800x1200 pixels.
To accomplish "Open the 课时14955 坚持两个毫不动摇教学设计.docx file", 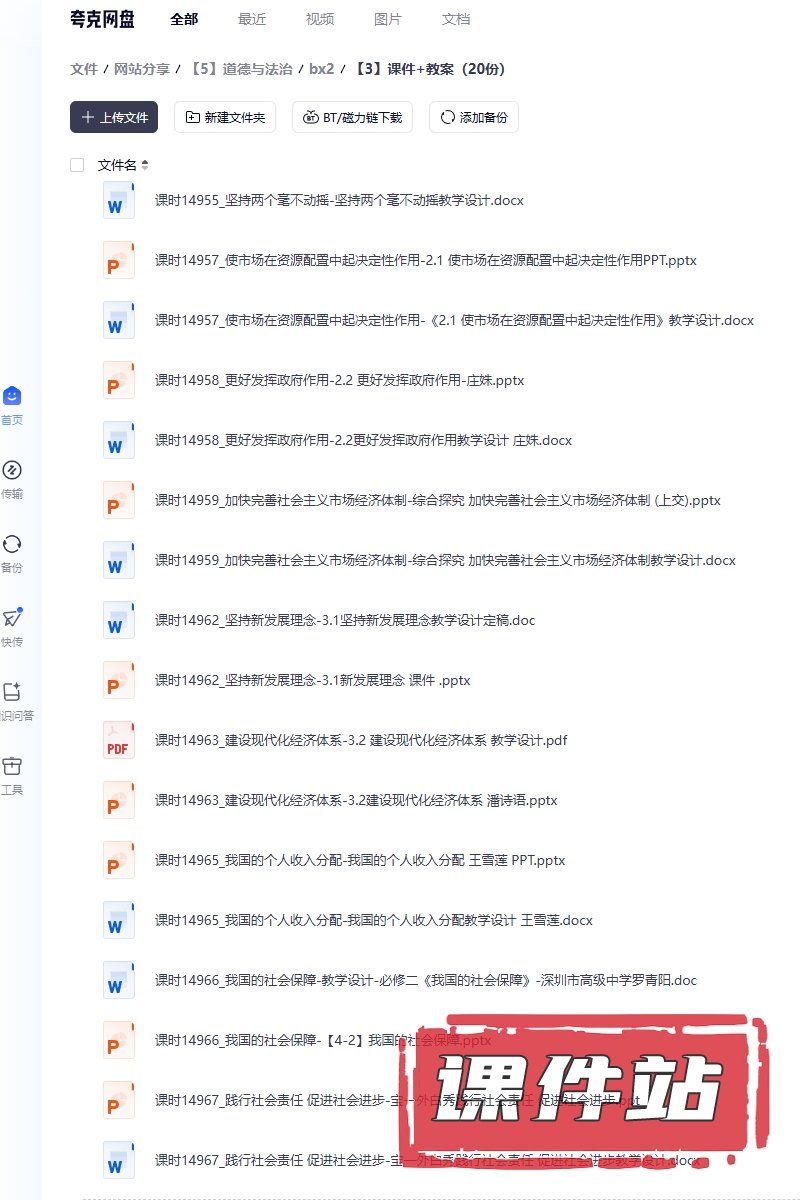I will coord(339,200).
